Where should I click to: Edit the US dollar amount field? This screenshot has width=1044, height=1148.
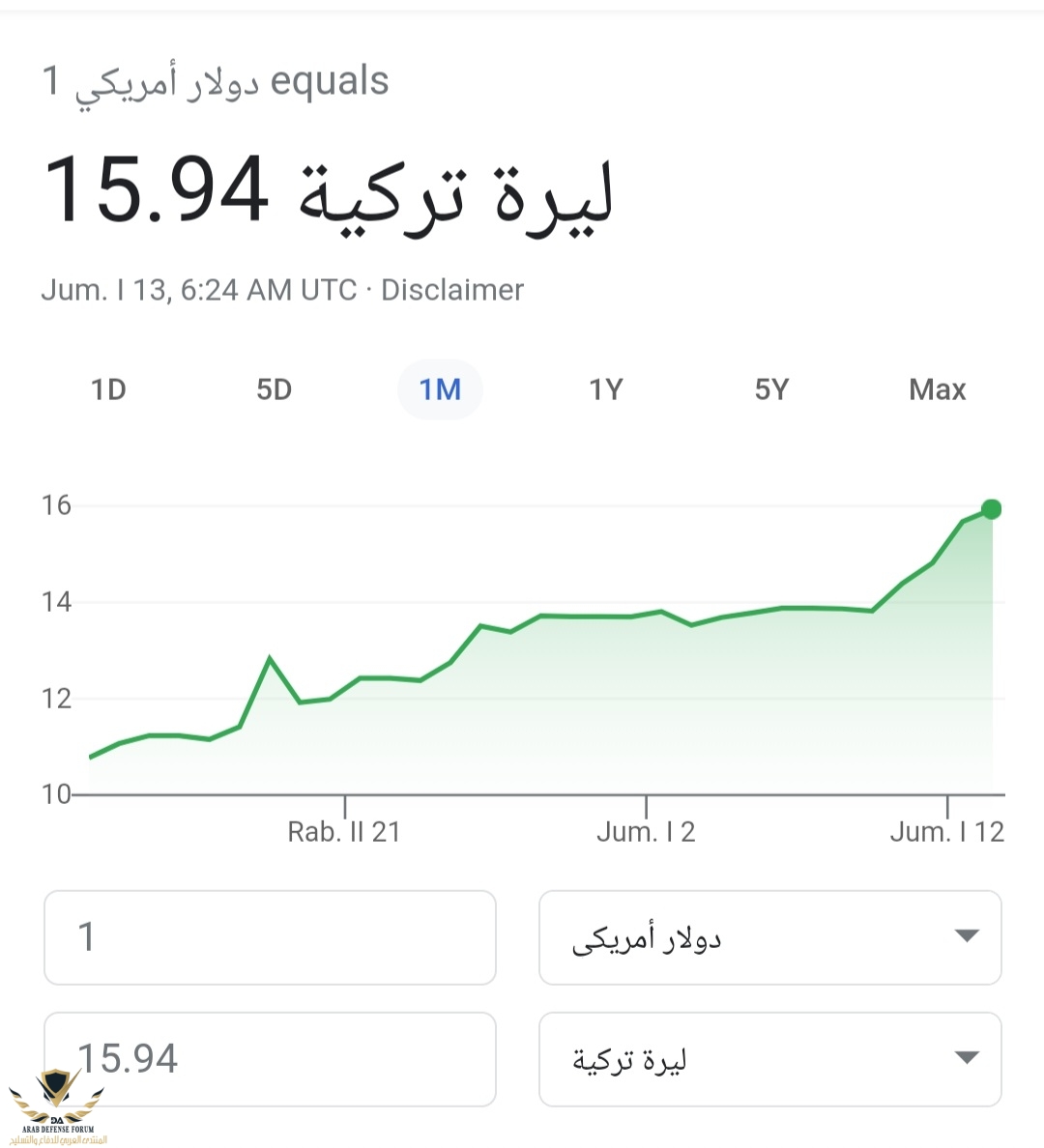270,937
